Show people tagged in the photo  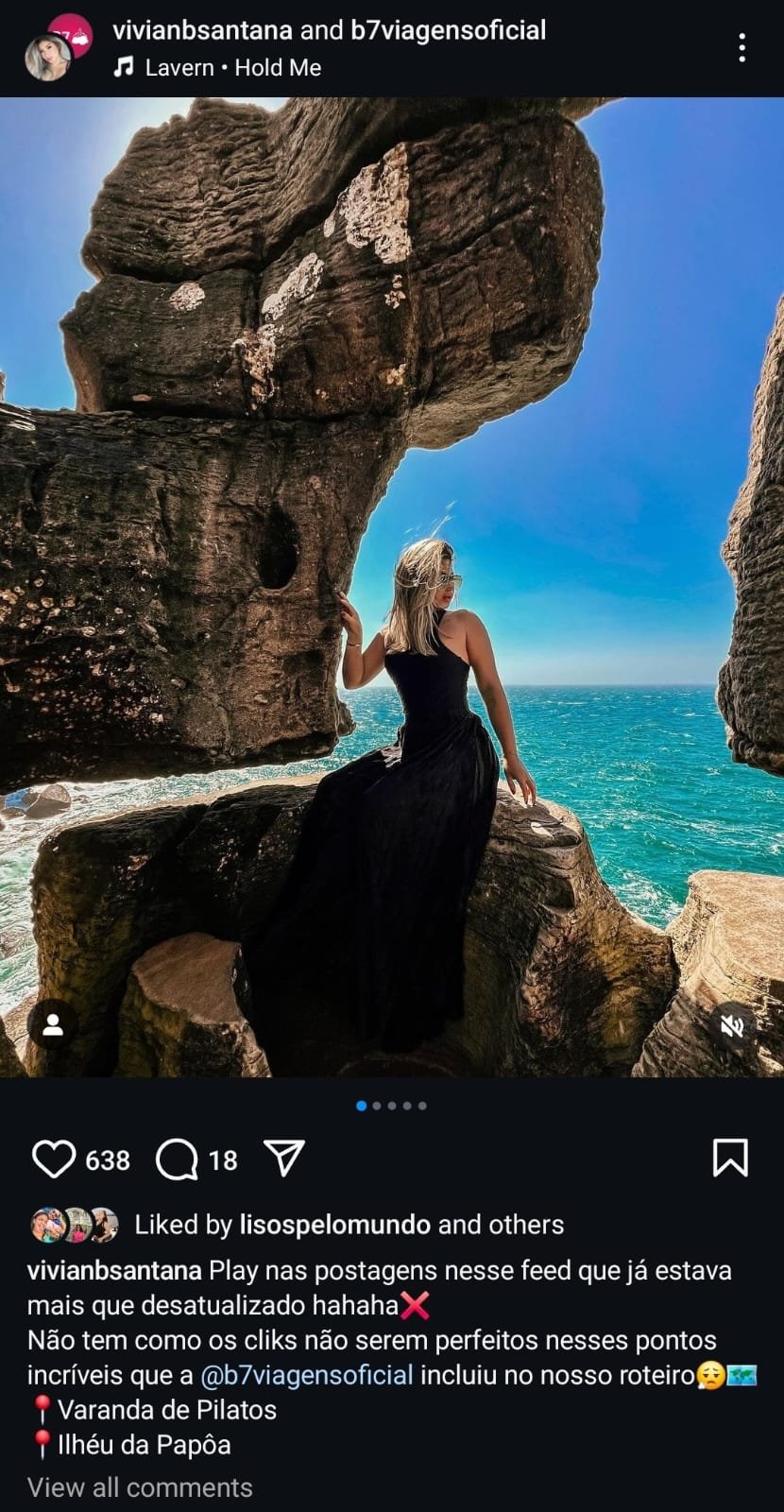pyautogui.click(x=53, y=1025)
